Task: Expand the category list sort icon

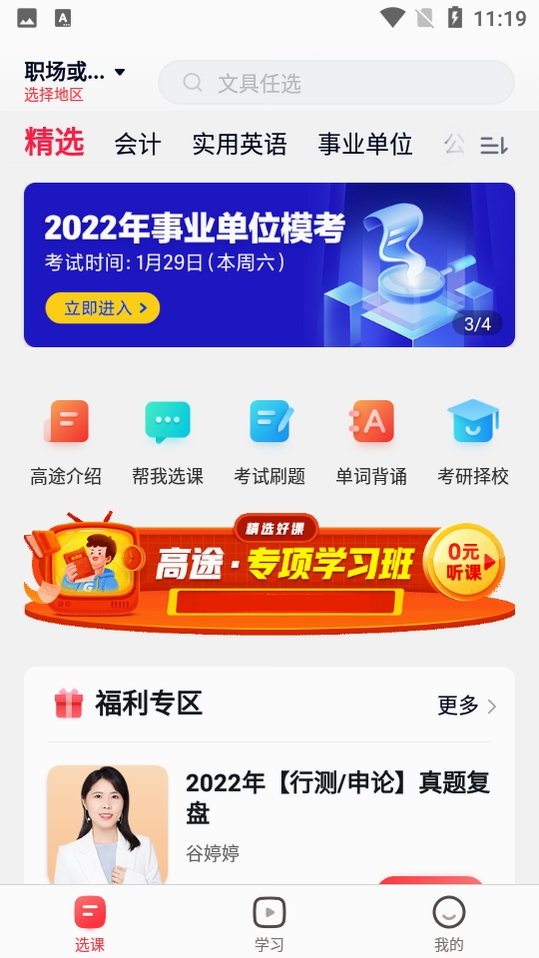Action: [493, 145]
